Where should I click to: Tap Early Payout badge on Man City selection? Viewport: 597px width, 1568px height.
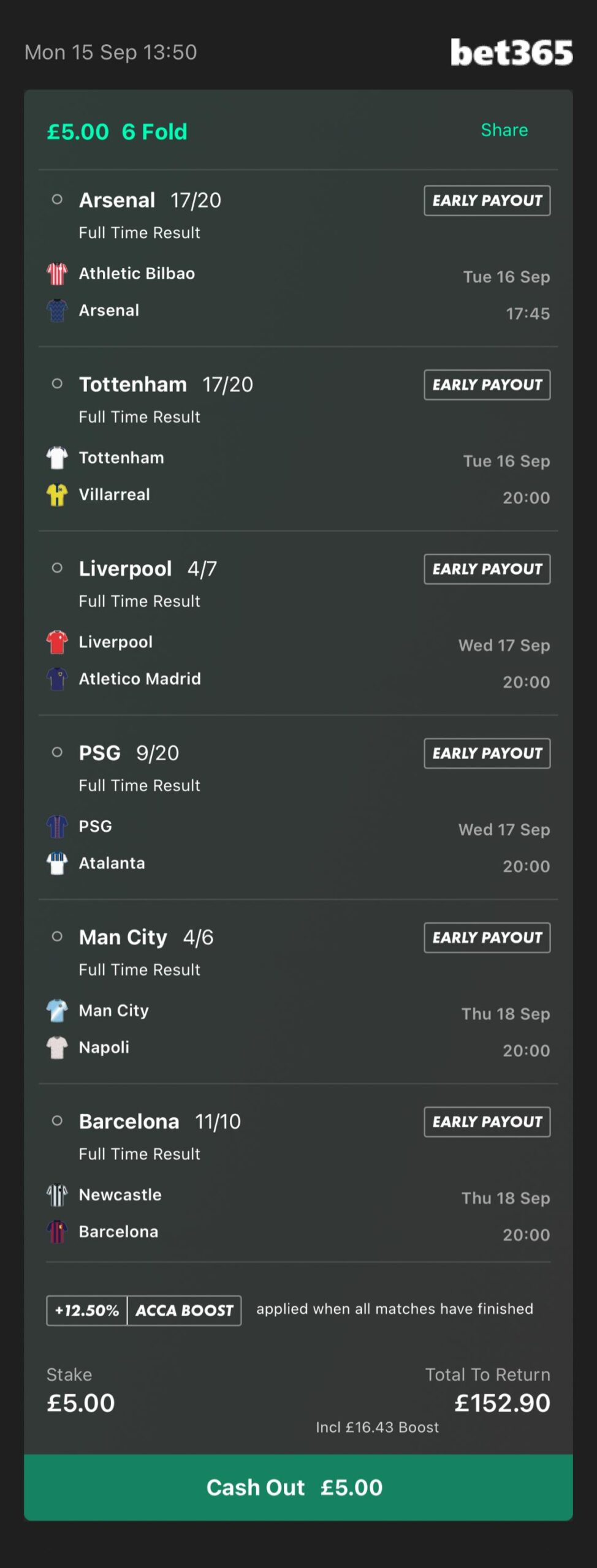coord(487,938)
